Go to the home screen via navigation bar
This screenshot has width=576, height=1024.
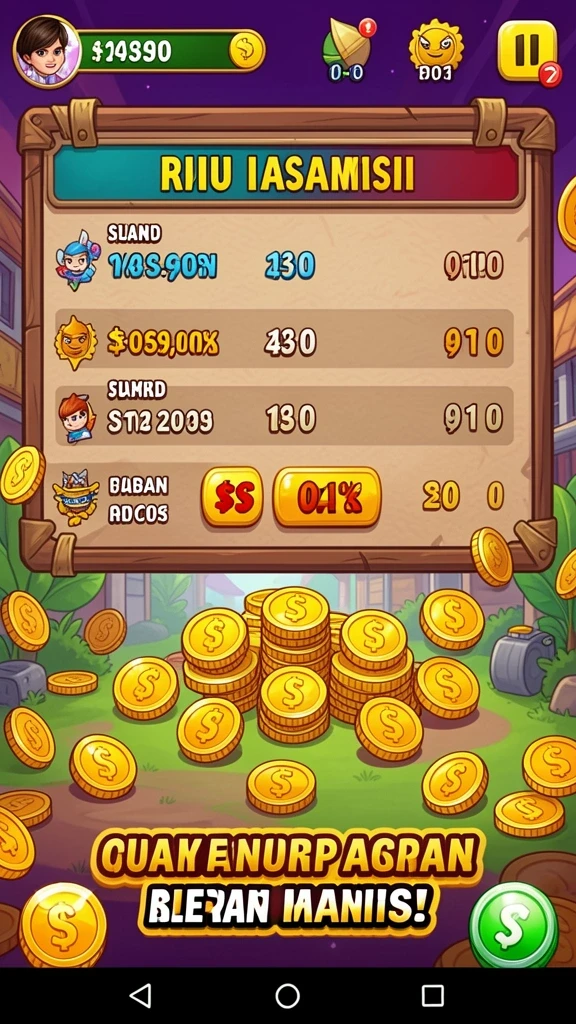(x=287, y=996)
